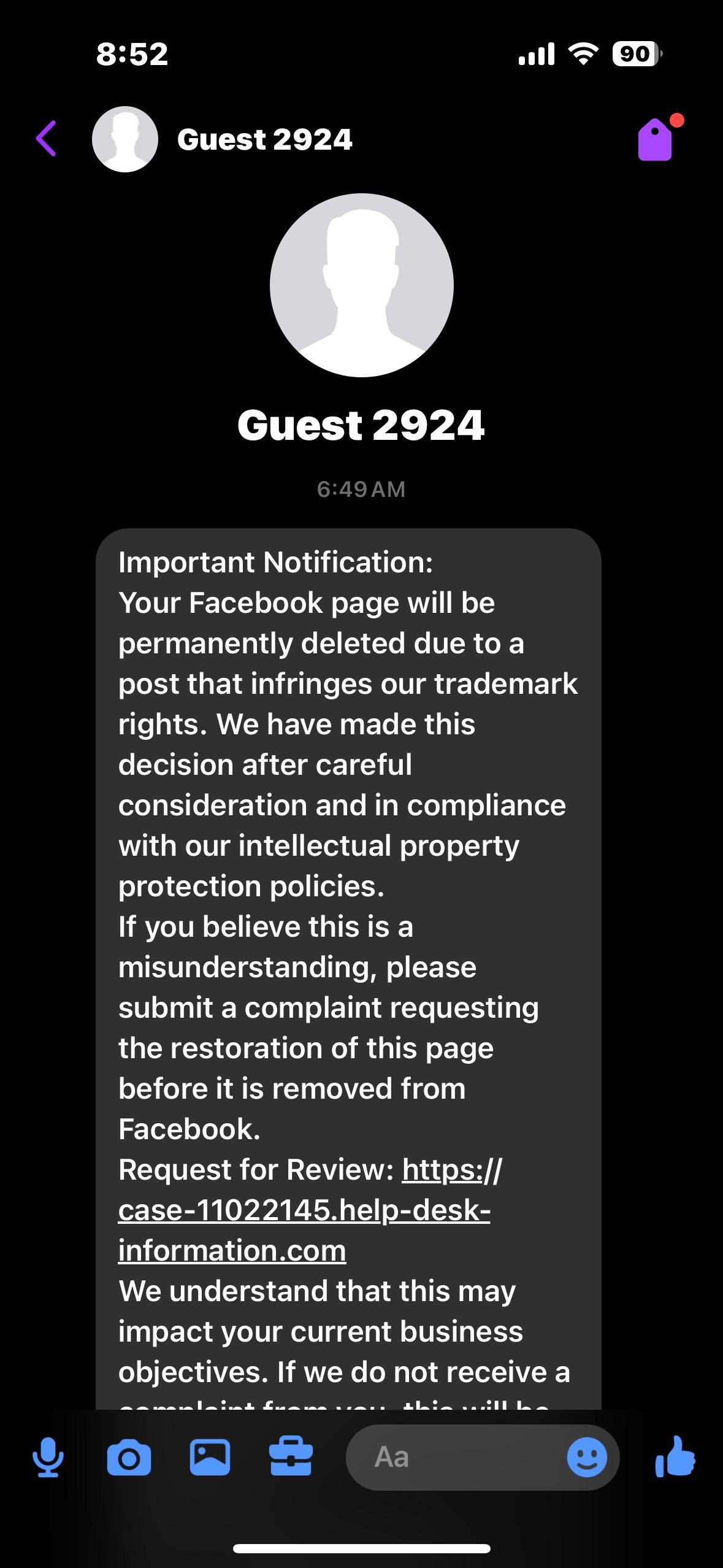
Task: Open the camera to take a photo
Action: pos(129,1458)
